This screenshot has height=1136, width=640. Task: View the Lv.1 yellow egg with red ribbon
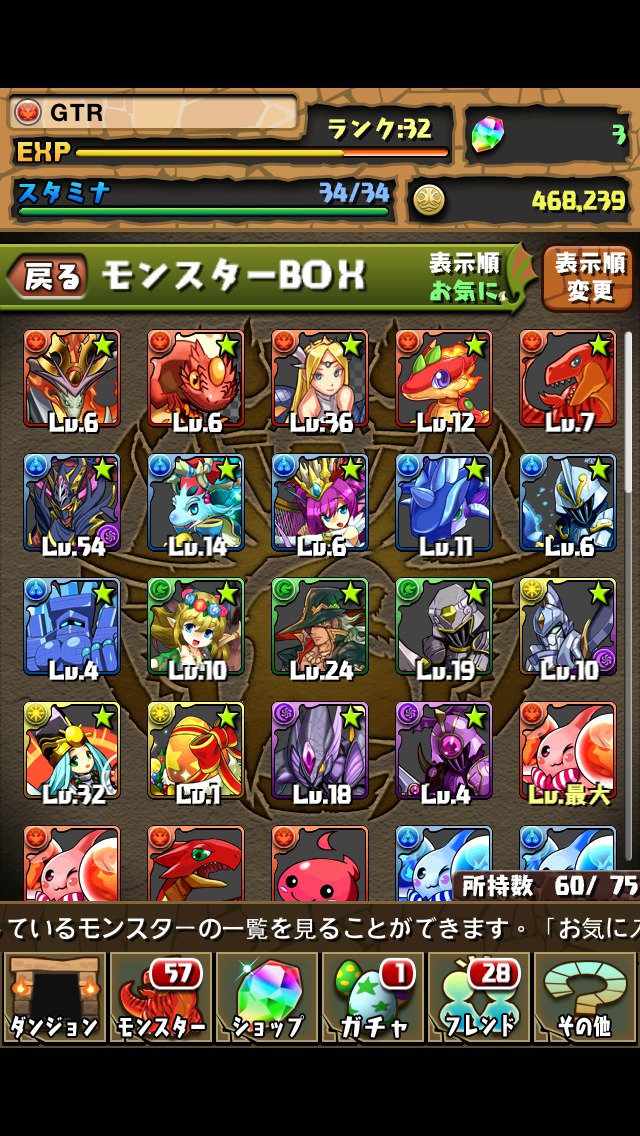tap(196, 752)
